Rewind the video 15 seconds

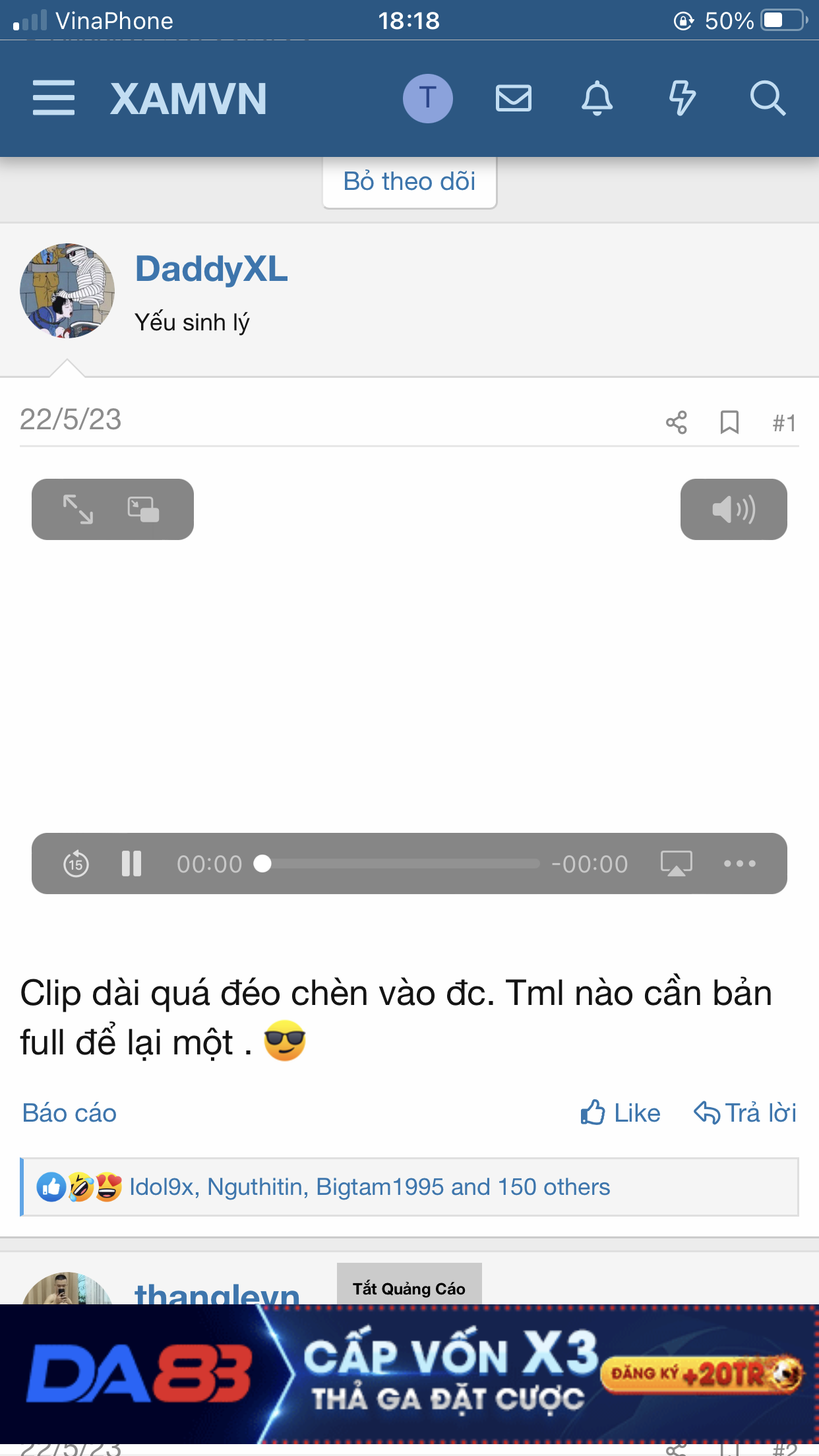coord(76,864)
